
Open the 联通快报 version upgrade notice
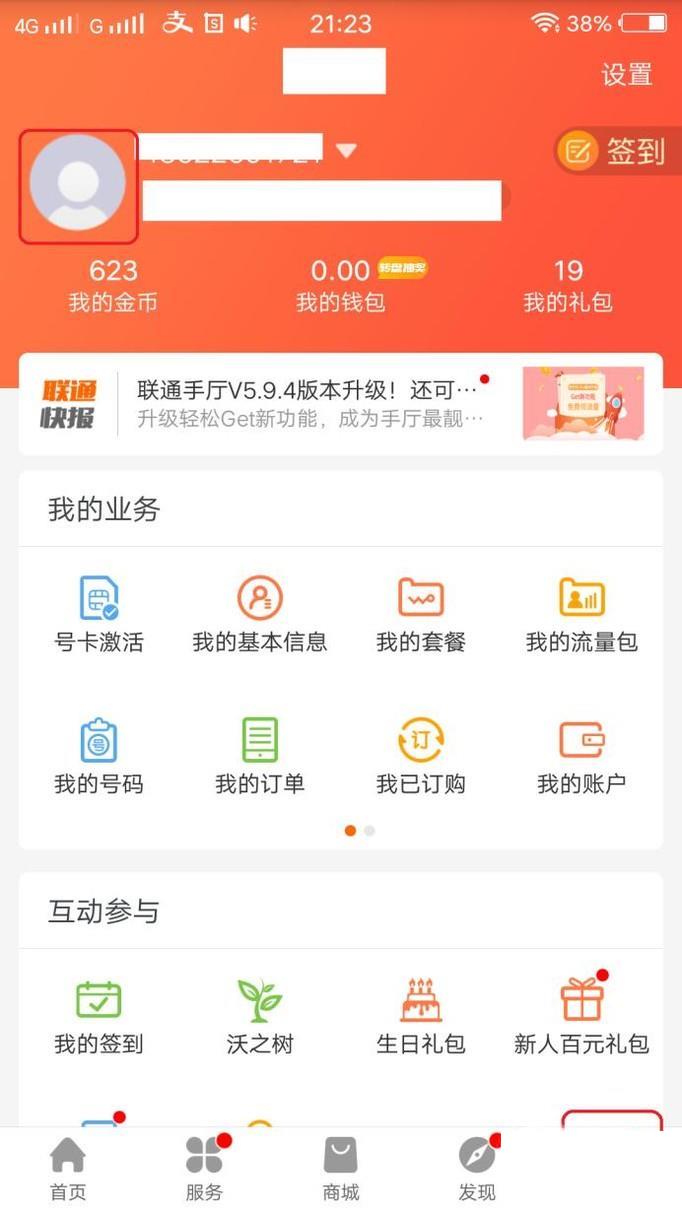click(x=310, y=404)
